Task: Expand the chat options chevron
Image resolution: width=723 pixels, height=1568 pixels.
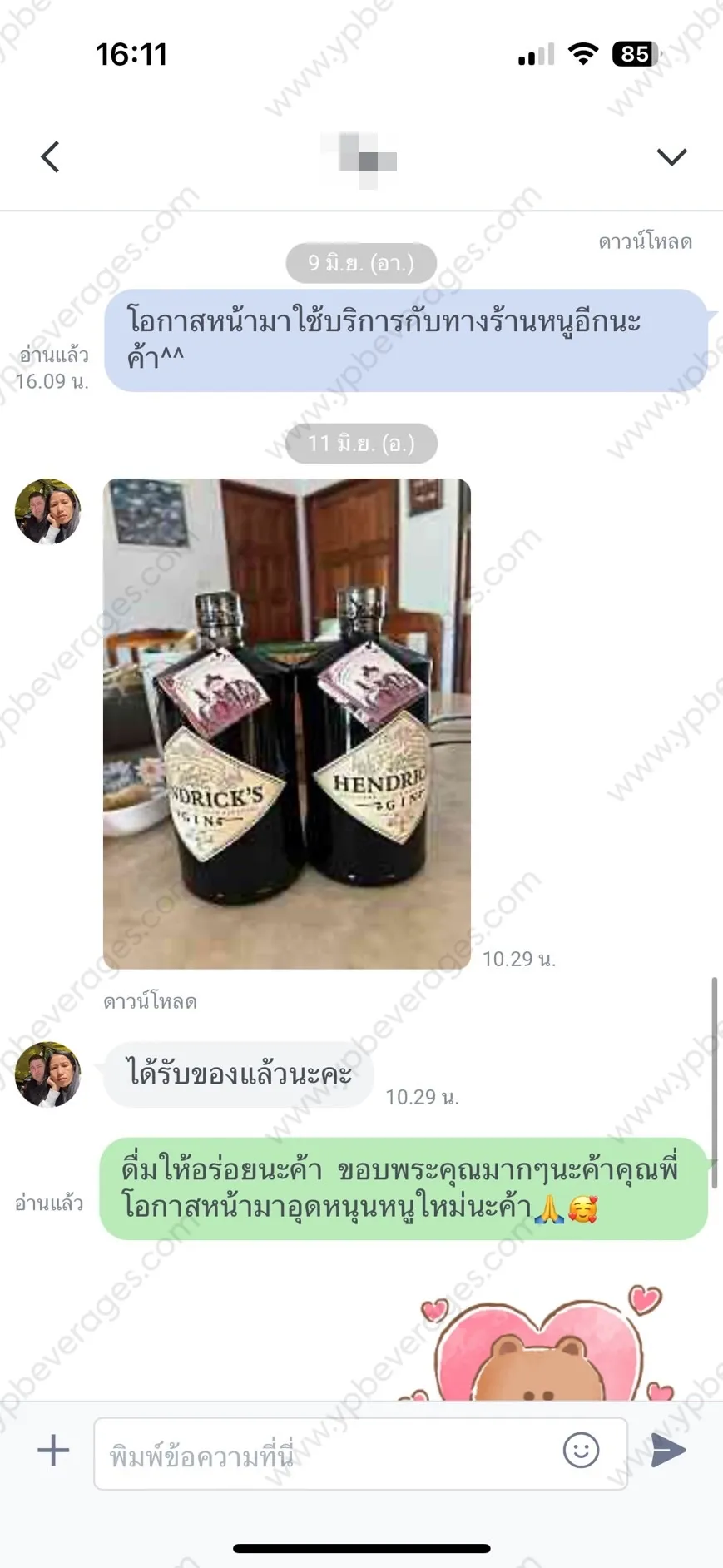Action: click(x=671, y=156)
